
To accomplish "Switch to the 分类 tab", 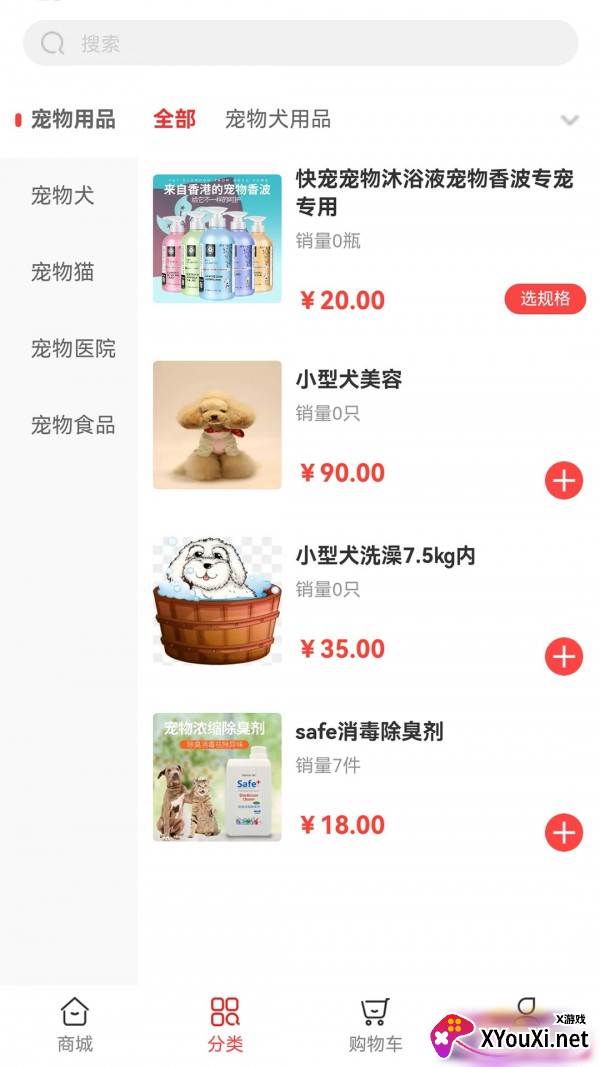I will [225, 1025].
